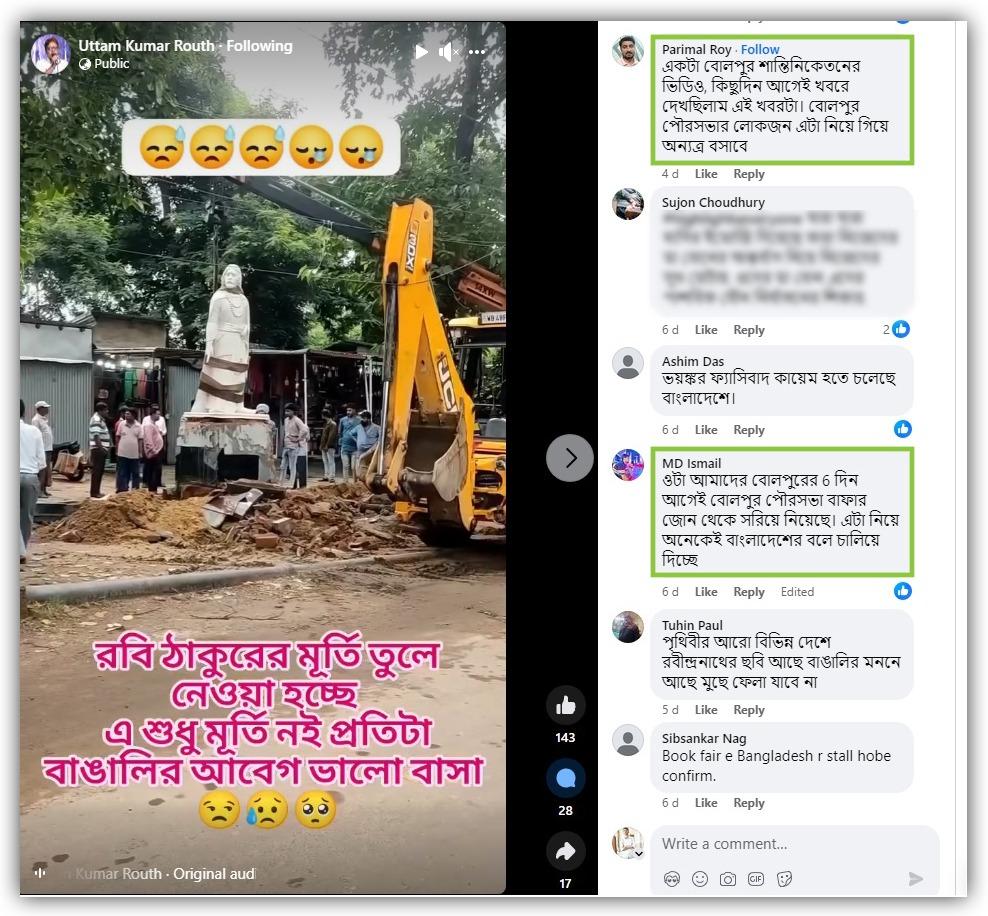Go to the next reel arrow
988x916 pixels.
(x=570, y=458)
